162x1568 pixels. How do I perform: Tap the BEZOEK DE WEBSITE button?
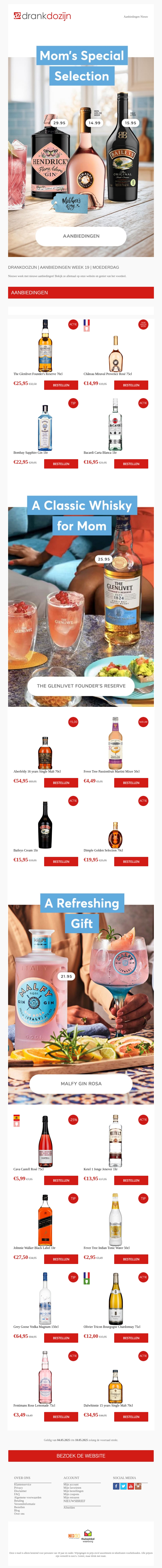click(81, 1456)
